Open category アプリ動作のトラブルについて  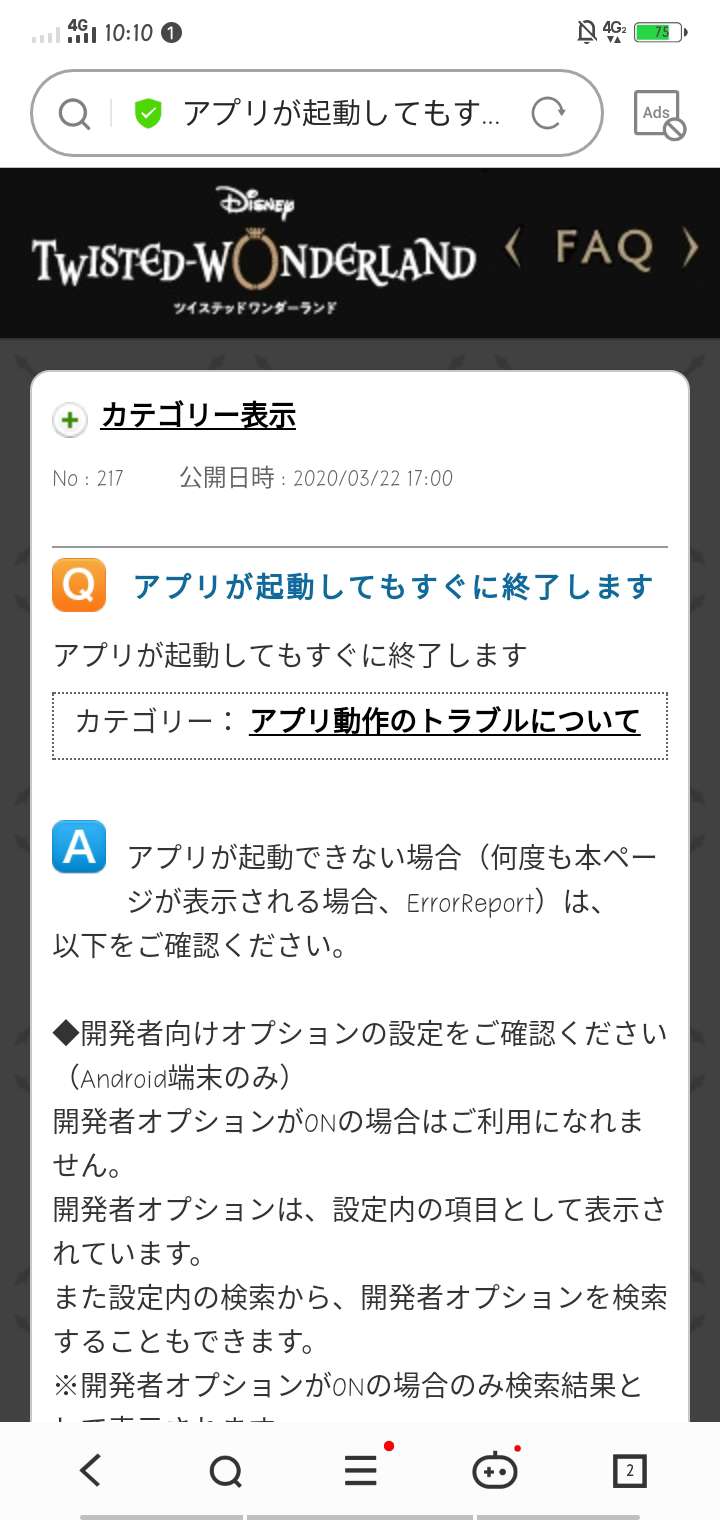pyautogui.click(x=444, y=721)
